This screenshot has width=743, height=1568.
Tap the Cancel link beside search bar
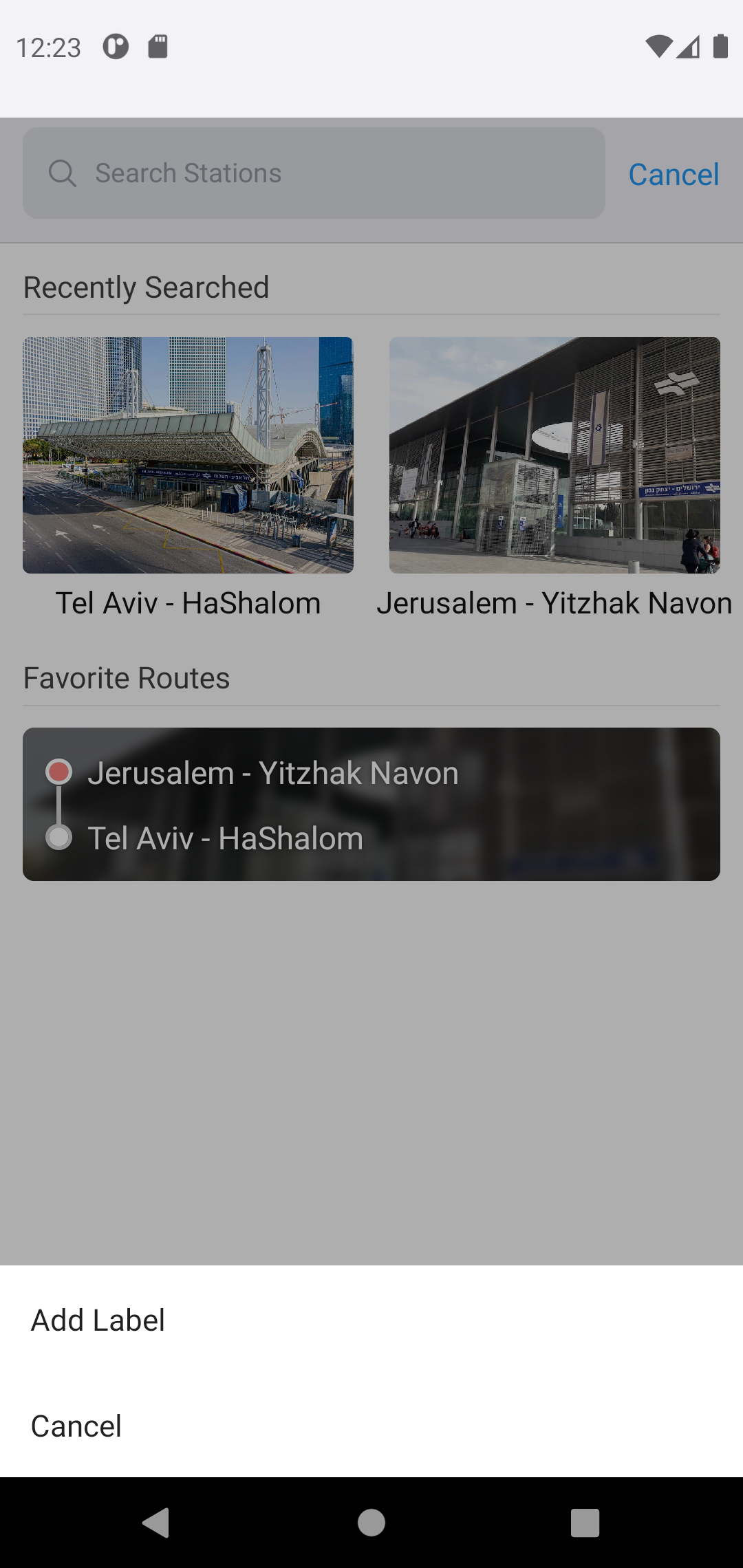tap(673, 173)
